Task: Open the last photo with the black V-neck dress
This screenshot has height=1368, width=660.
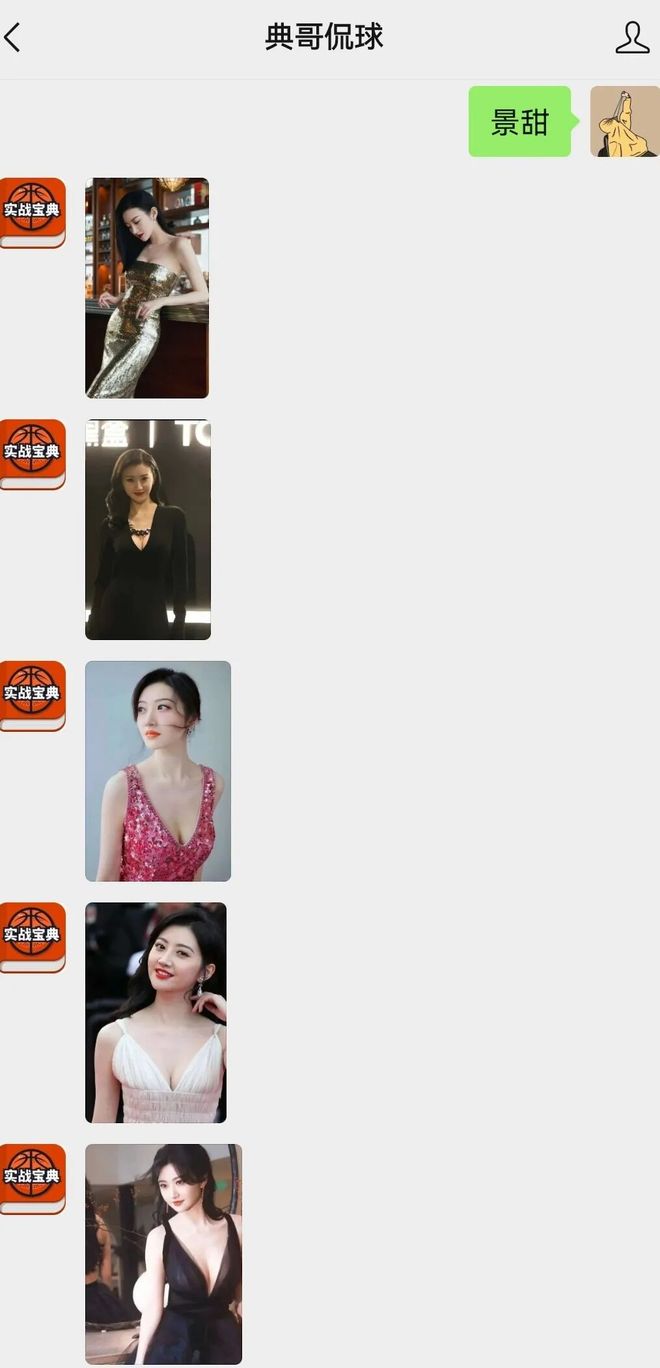Action: (x=163, y=1254)
